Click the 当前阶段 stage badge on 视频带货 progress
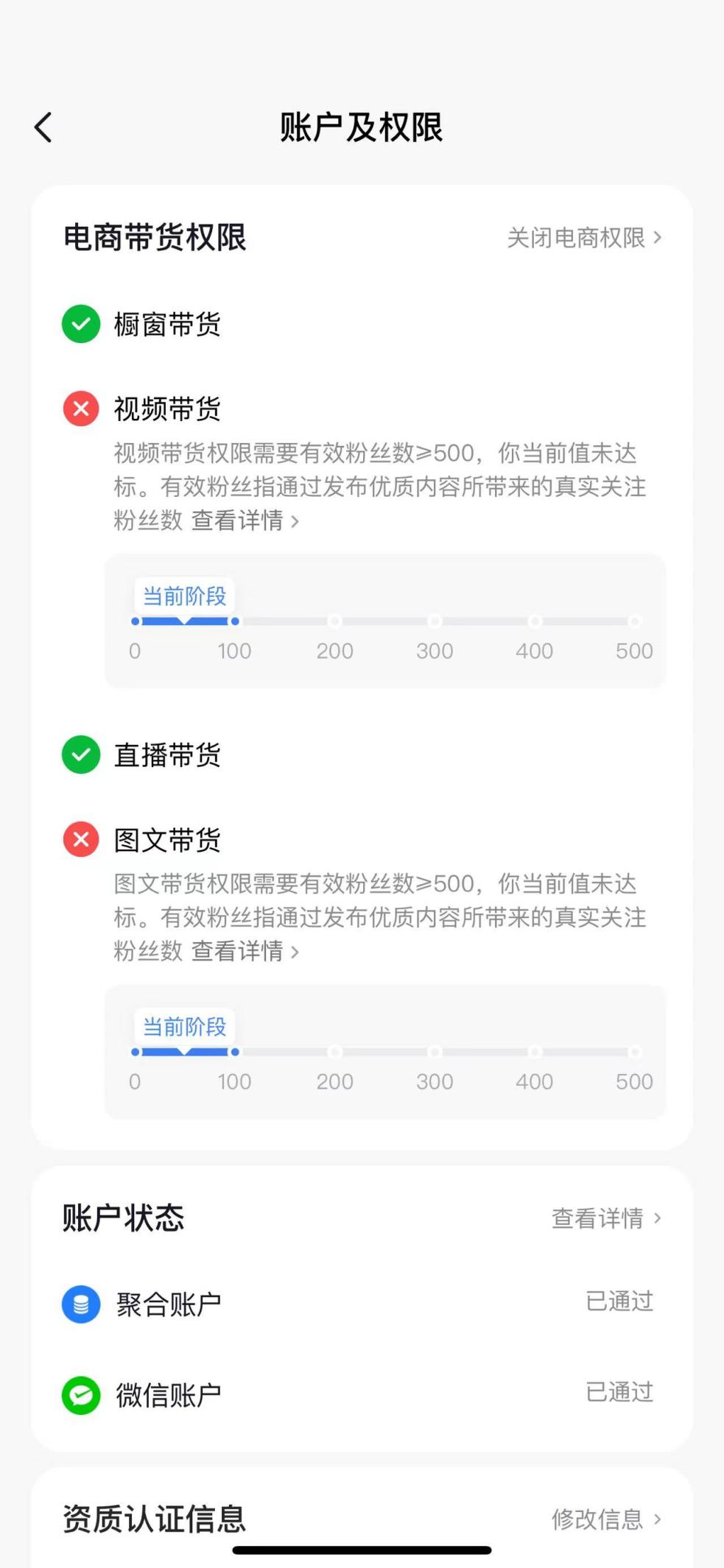The width and height of the screenshot is (724, 1568). 184,596
